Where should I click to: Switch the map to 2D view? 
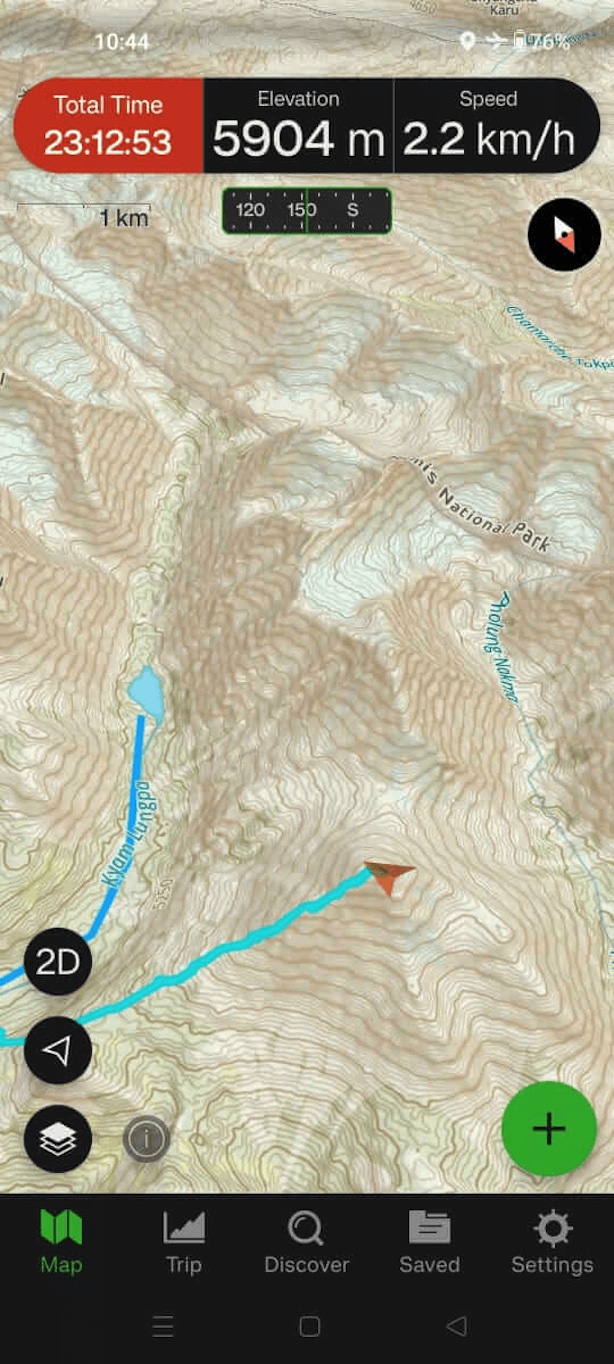58,961
